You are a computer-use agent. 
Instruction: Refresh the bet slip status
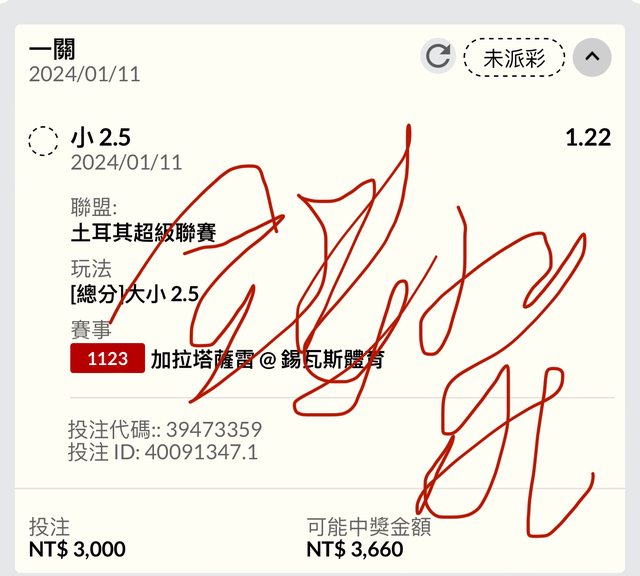pos(437,57)
